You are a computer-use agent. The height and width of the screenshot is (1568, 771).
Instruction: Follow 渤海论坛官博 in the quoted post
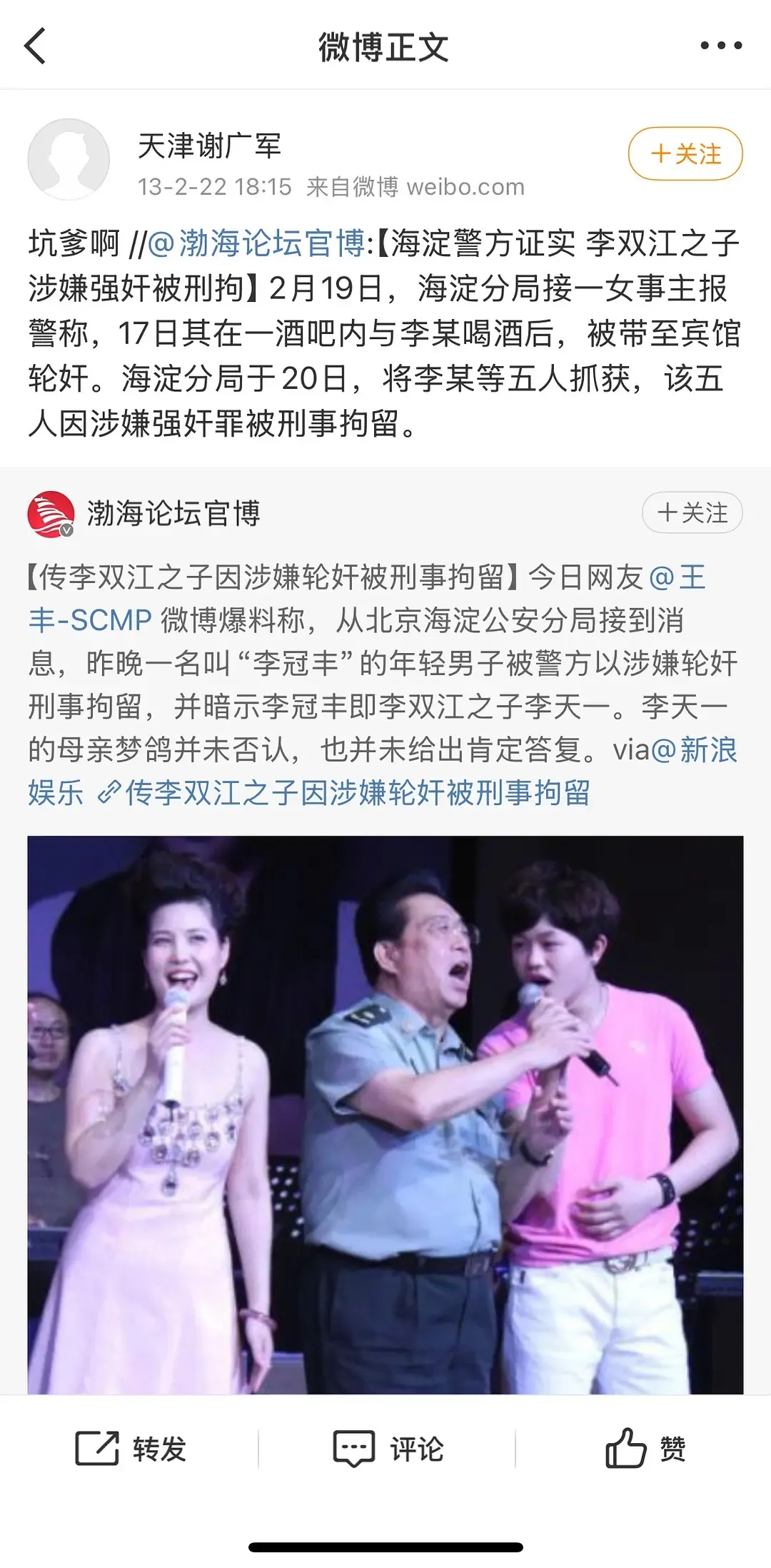[x=692, y=512]
